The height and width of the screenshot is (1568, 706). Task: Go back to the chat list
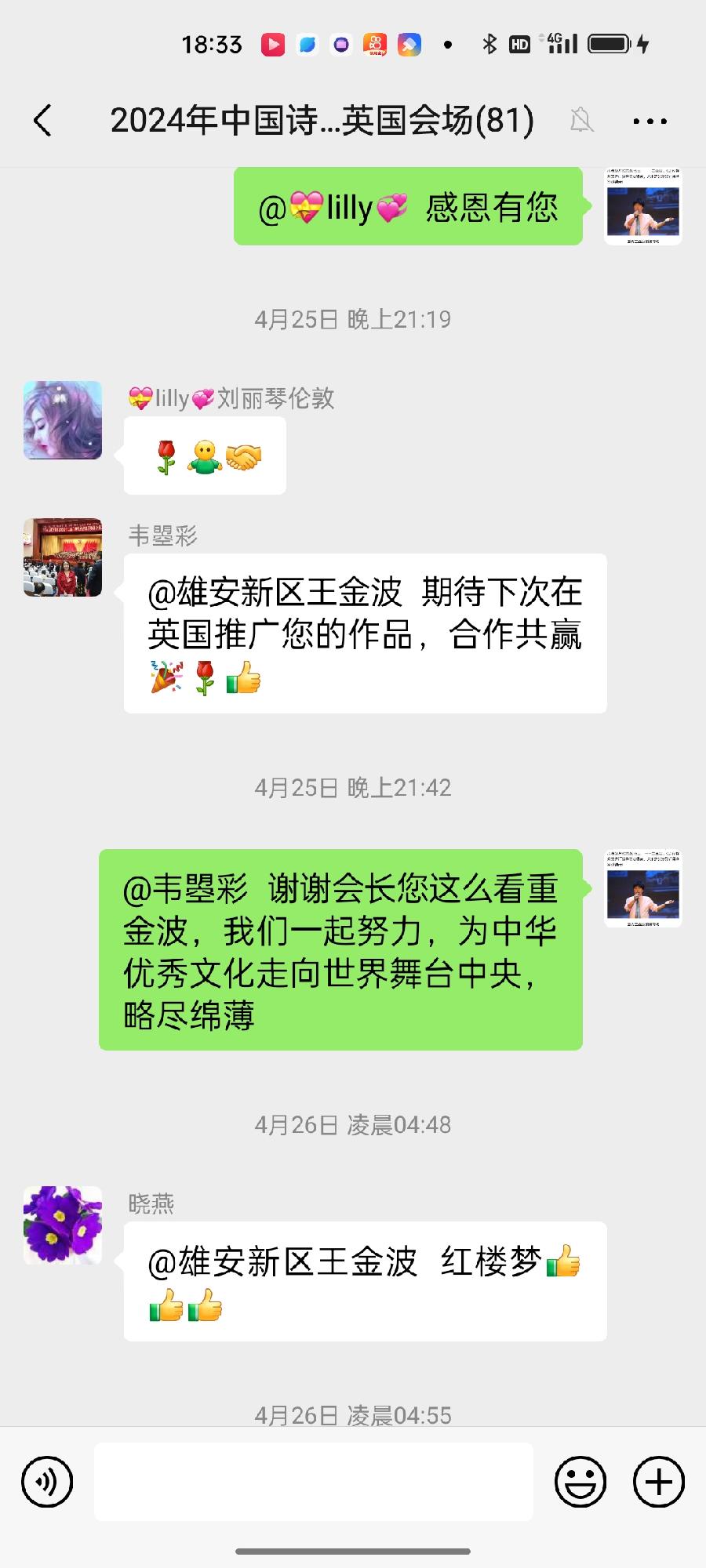coord(43,121)
